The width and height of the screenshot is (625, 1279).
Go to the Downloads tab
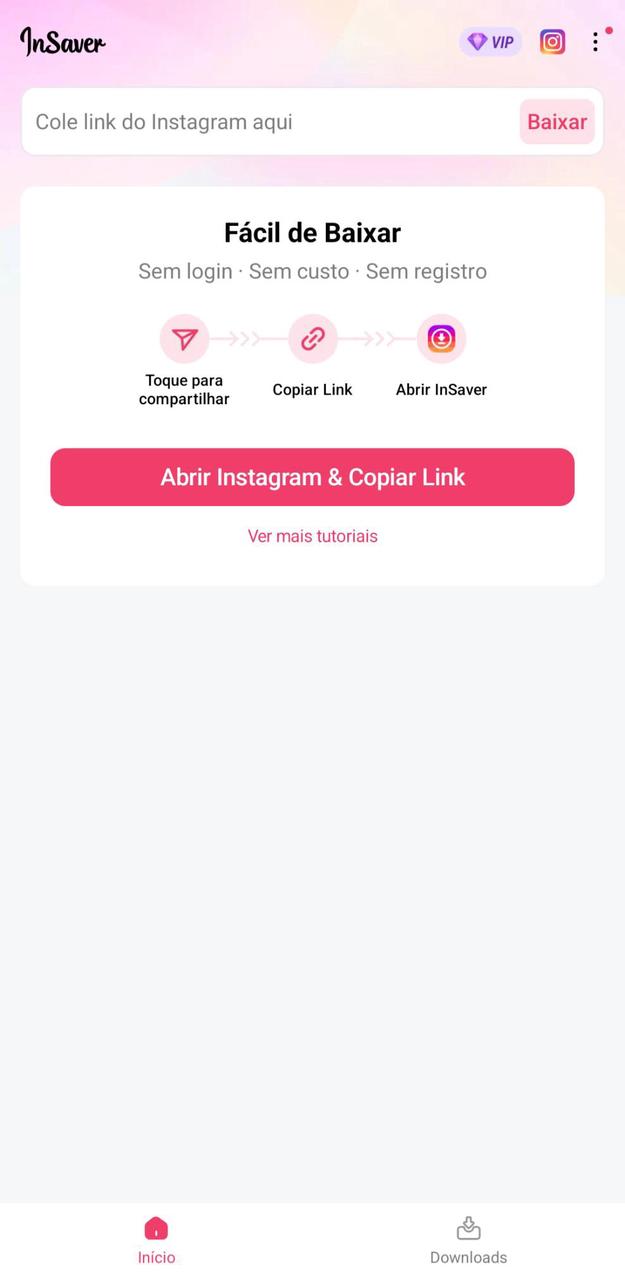(468, 1240)
